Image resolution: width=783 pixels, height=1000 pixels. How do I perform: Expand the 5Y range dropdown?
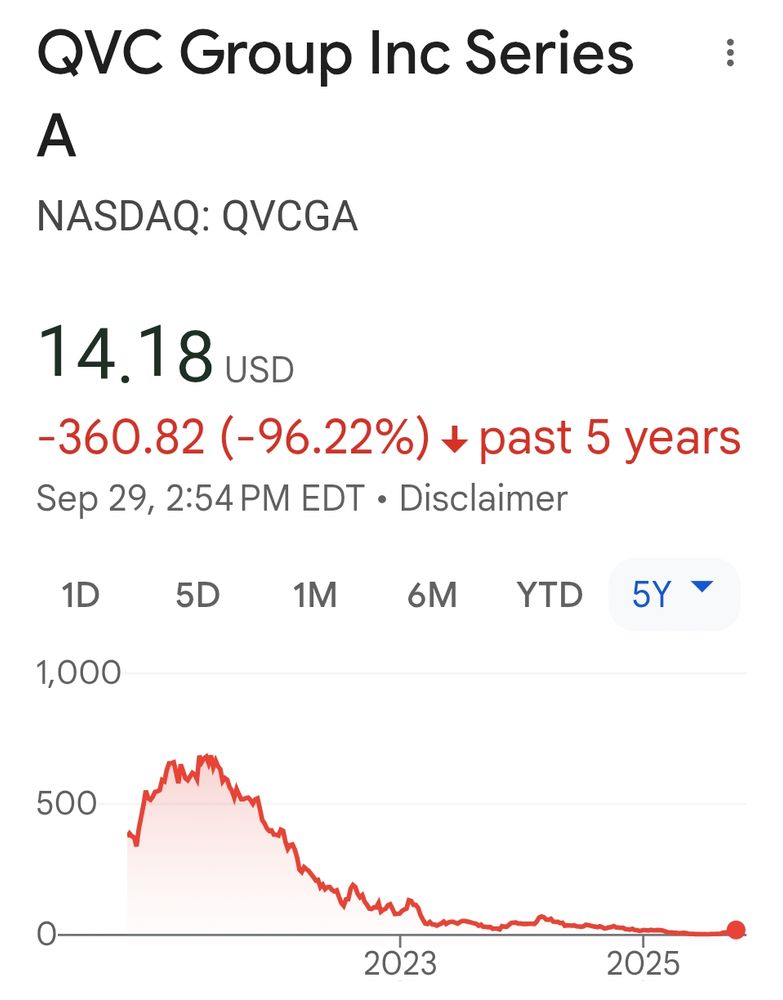(x=674, y=594)
